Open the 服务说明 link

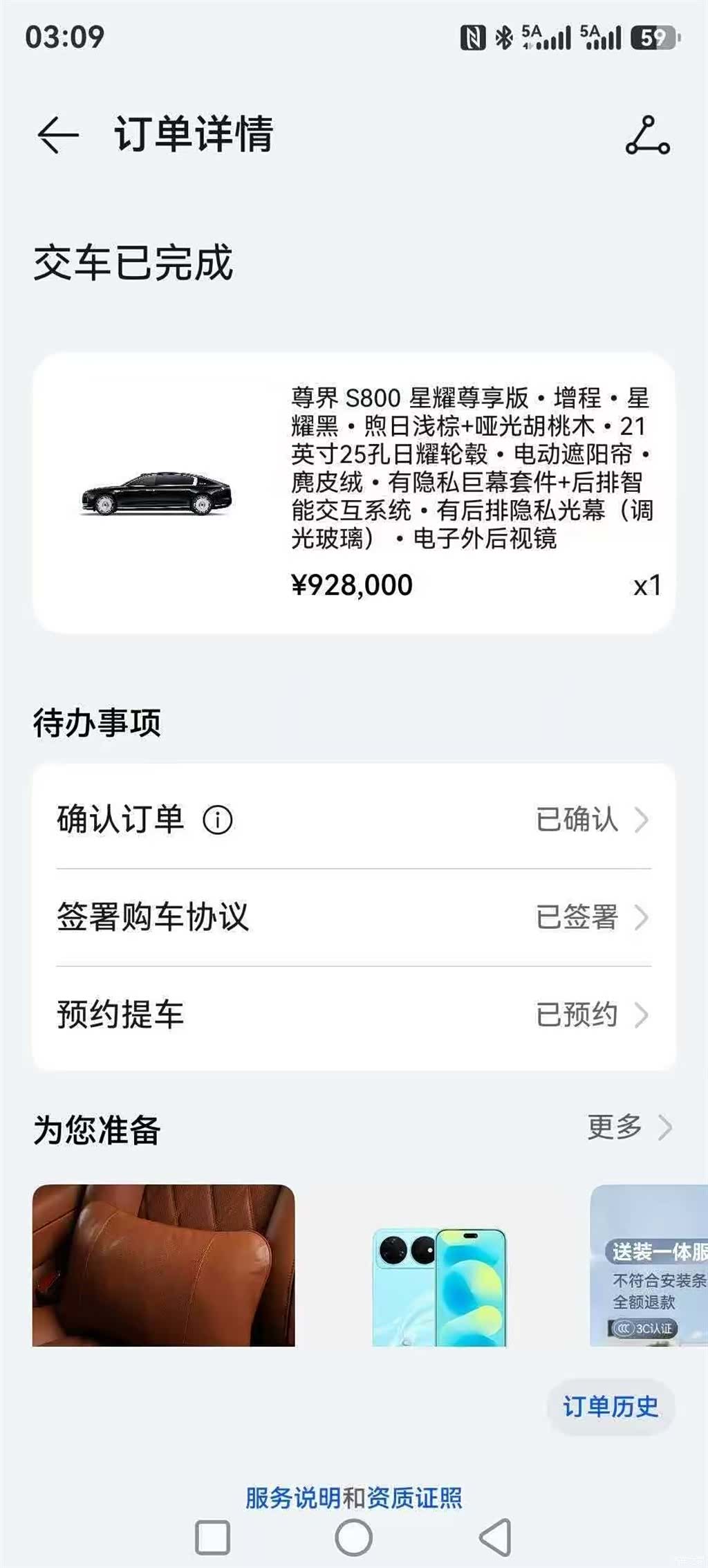(x=293, y=1497)
